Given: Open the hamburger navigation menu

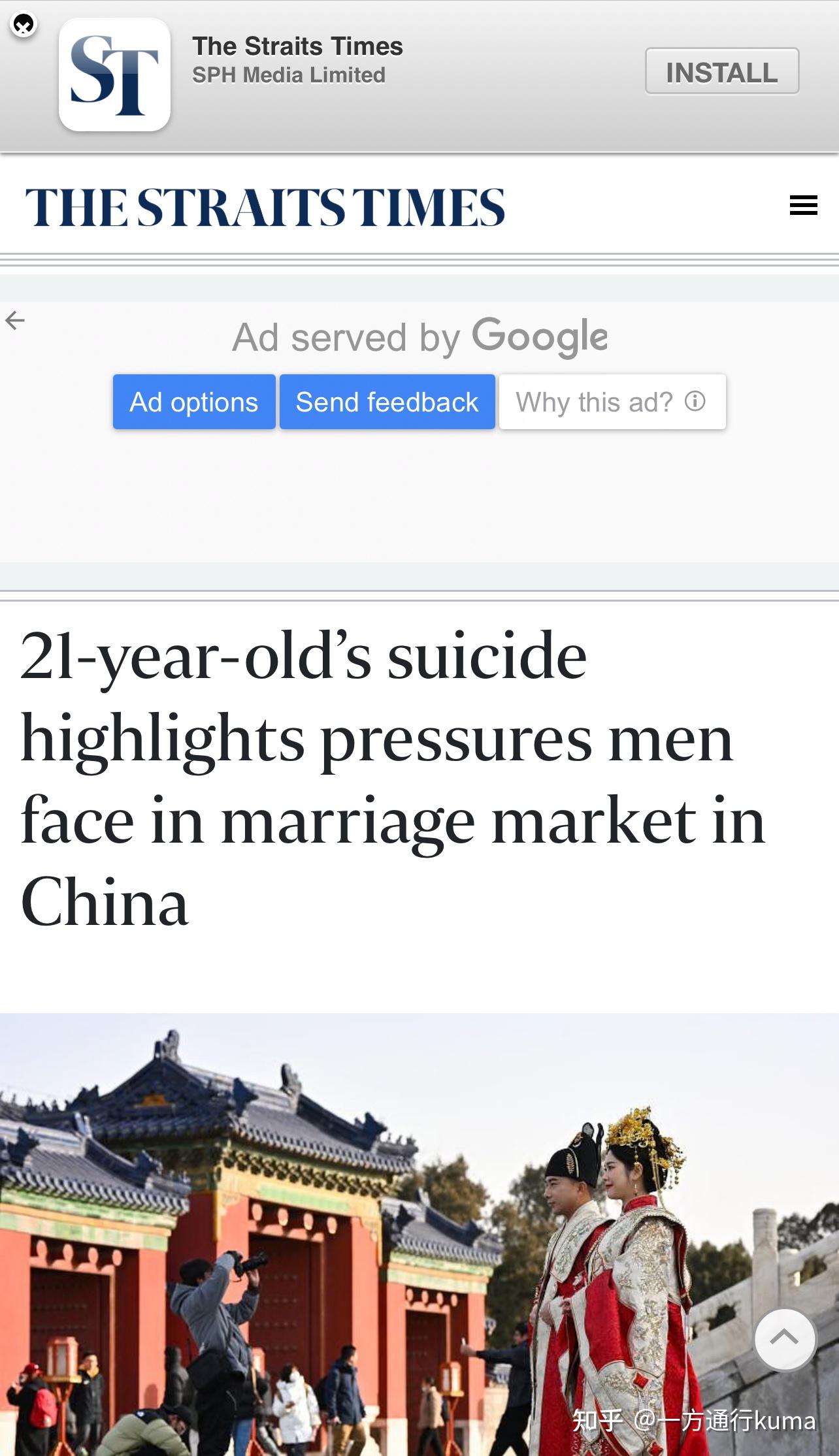Looking at the screenshot, I should coord(803,206).
